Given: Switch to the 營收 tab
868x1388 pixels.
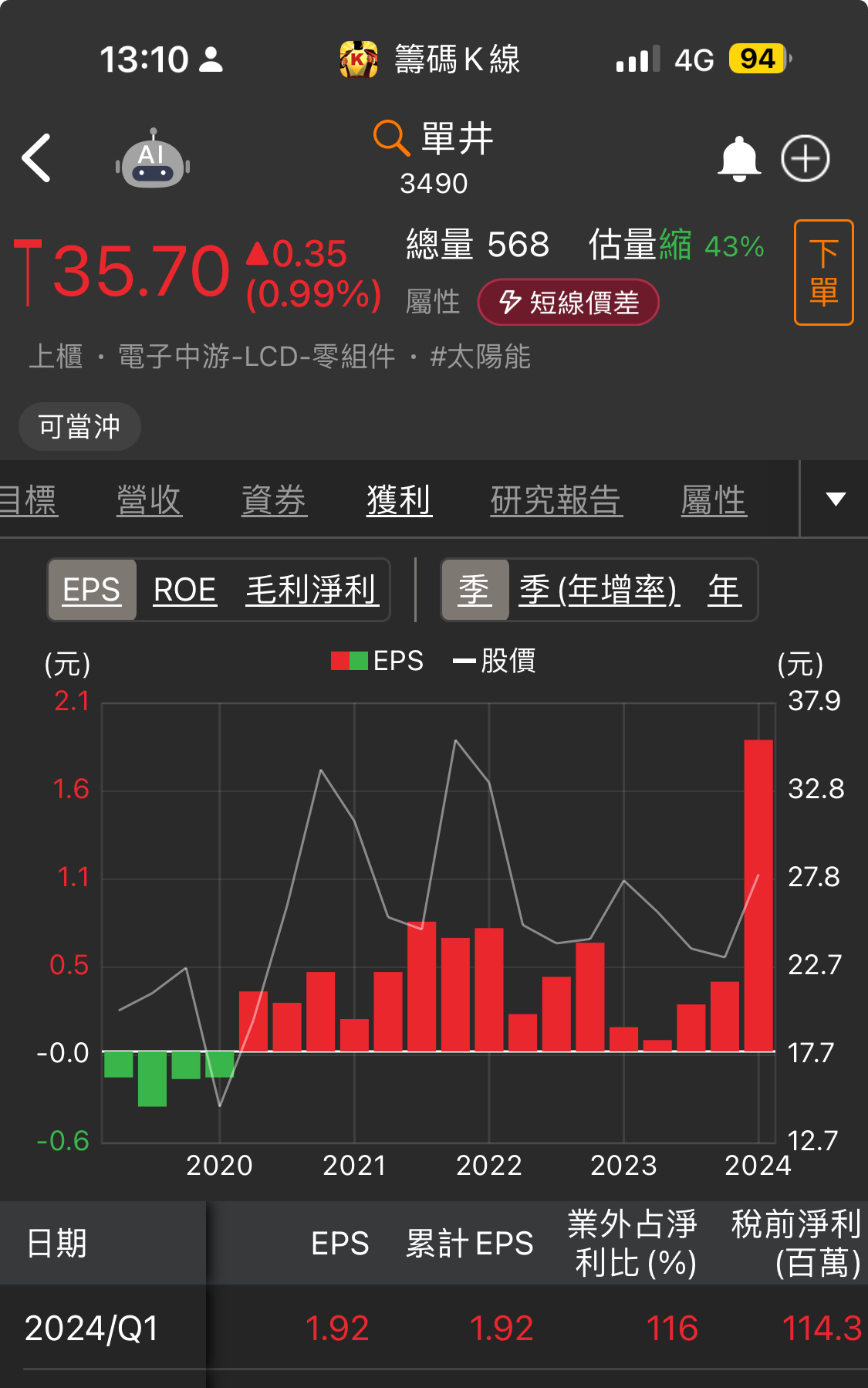Looking at the screenshot, I should pos(149,500).
